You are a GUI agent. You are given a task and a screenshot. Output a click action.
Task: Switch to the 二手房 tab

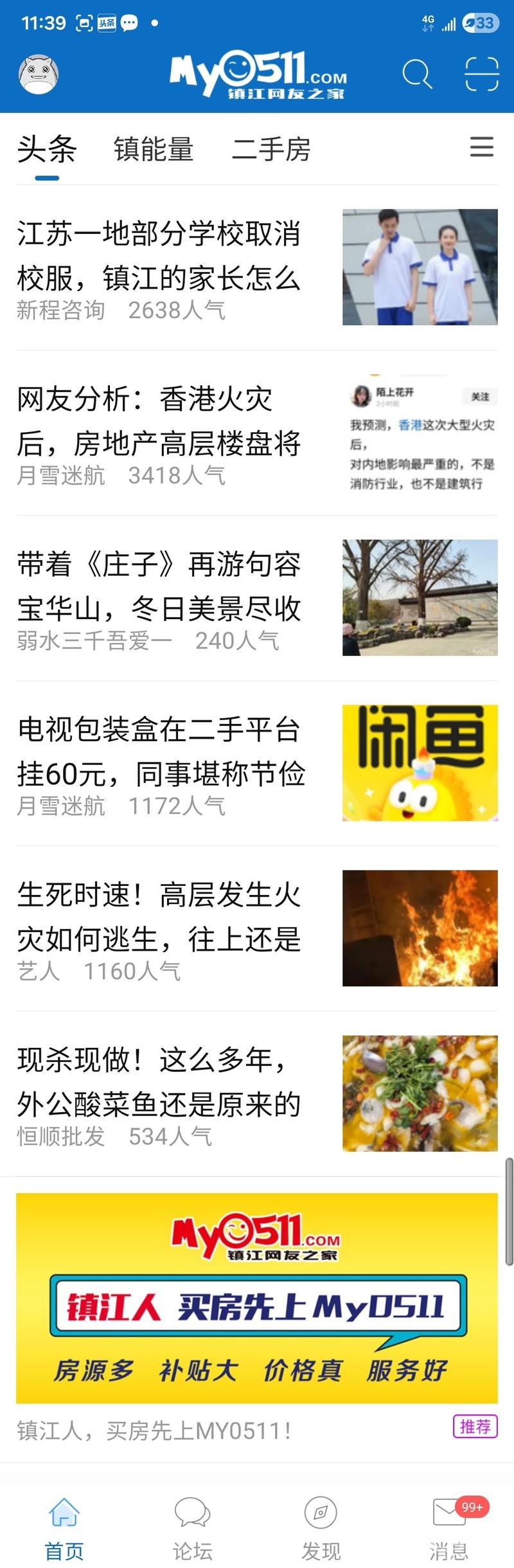tap(271, 150)
